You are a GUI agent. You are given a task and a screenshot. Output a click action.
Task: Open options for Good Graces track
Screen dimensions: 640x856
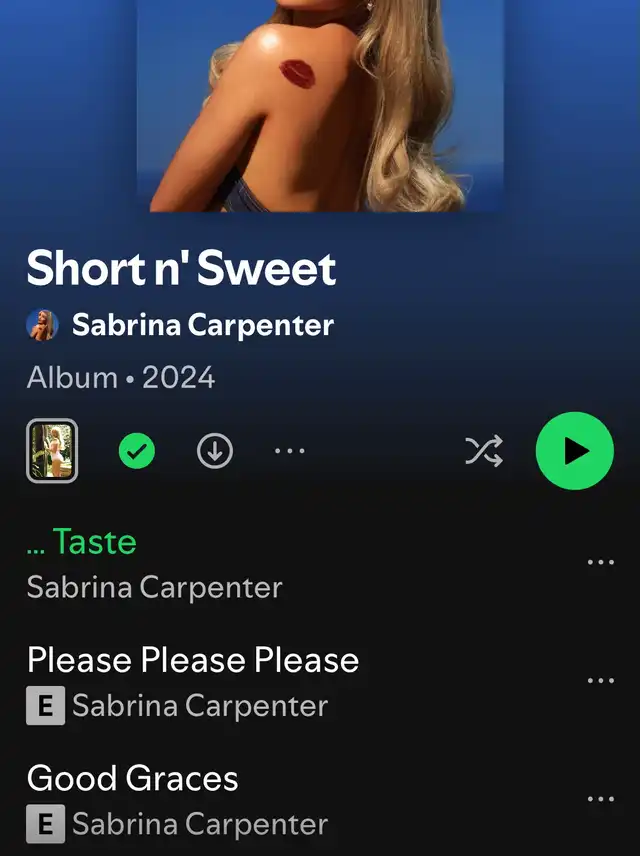(600, 799)
